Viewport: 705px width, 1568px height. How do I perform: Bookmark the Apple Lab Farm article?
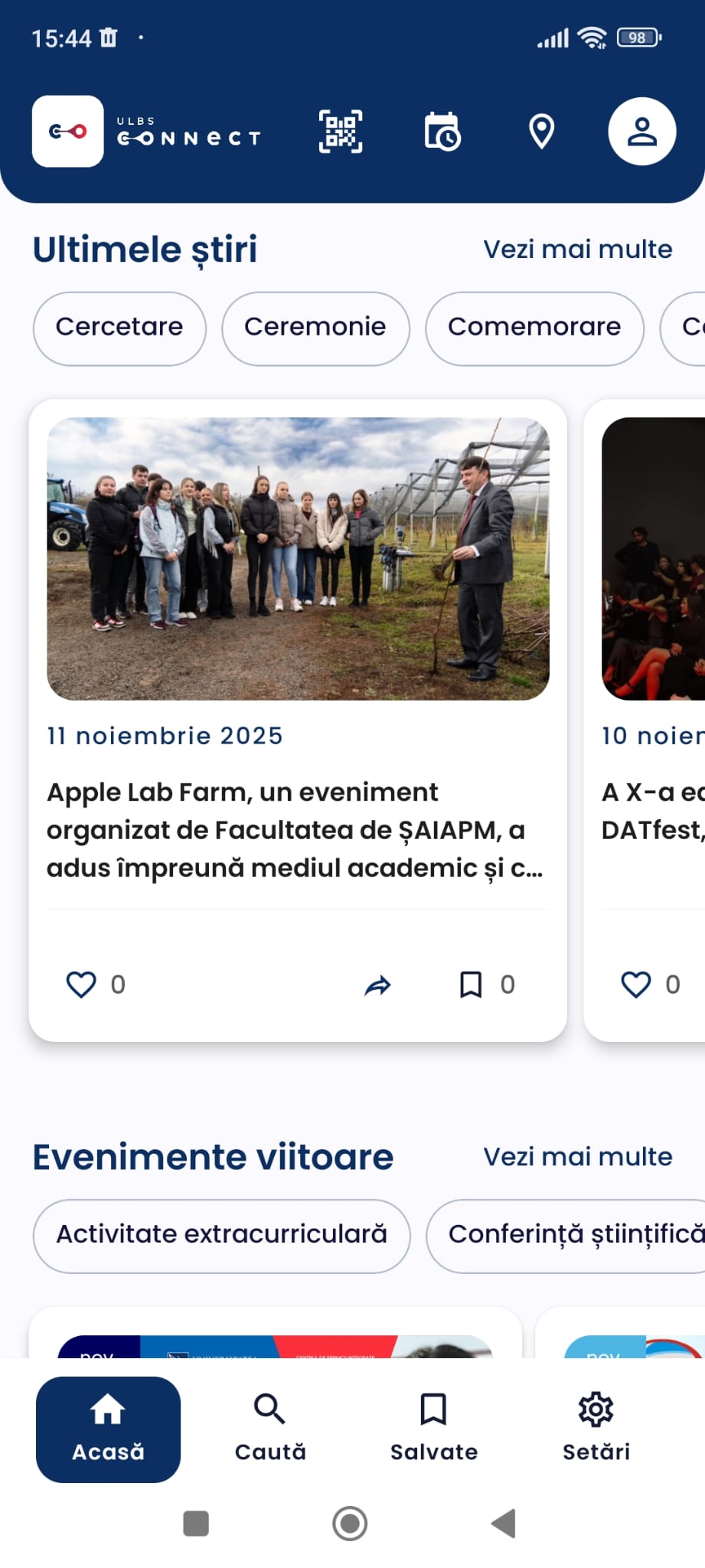(471, 985)
